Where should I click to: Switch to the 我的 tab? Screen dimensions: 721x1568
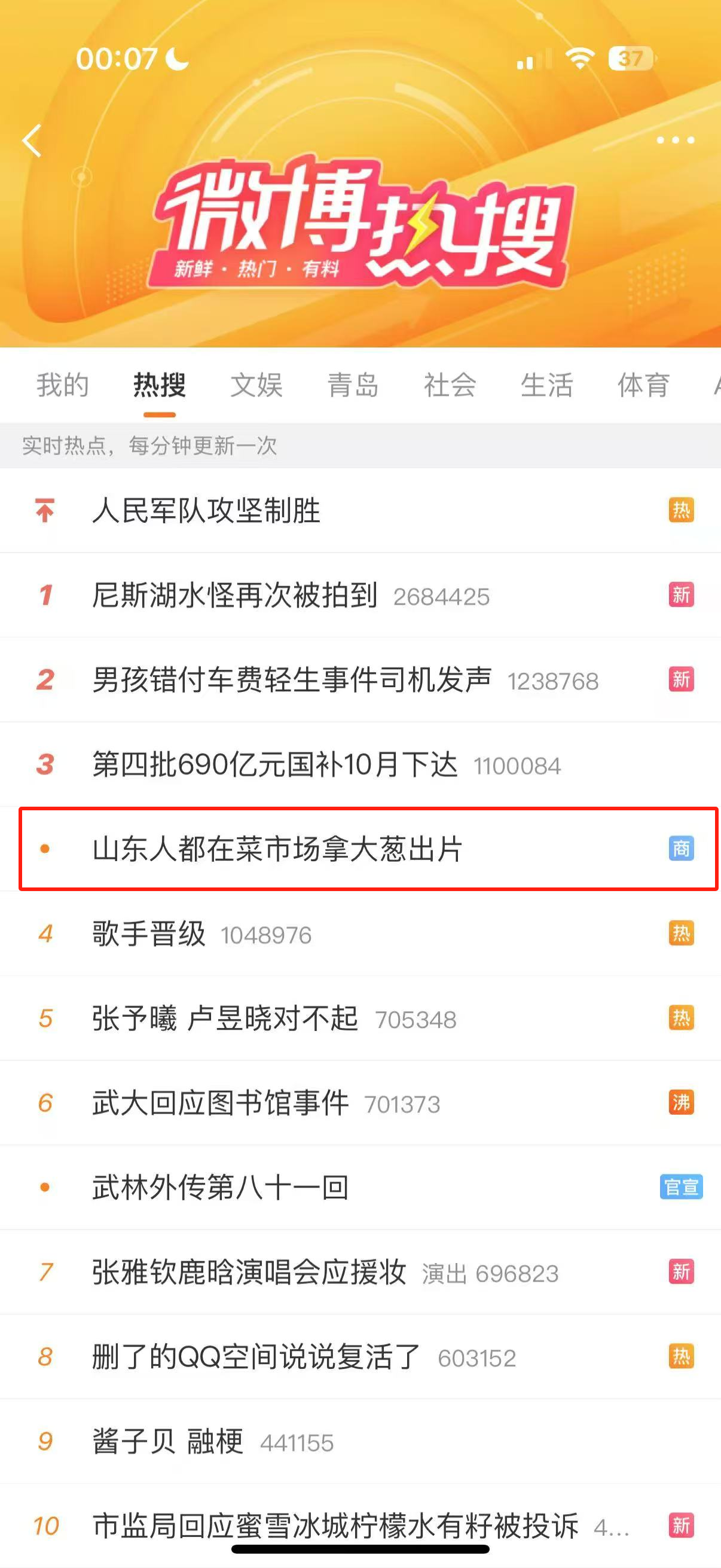tap(62, 385)
